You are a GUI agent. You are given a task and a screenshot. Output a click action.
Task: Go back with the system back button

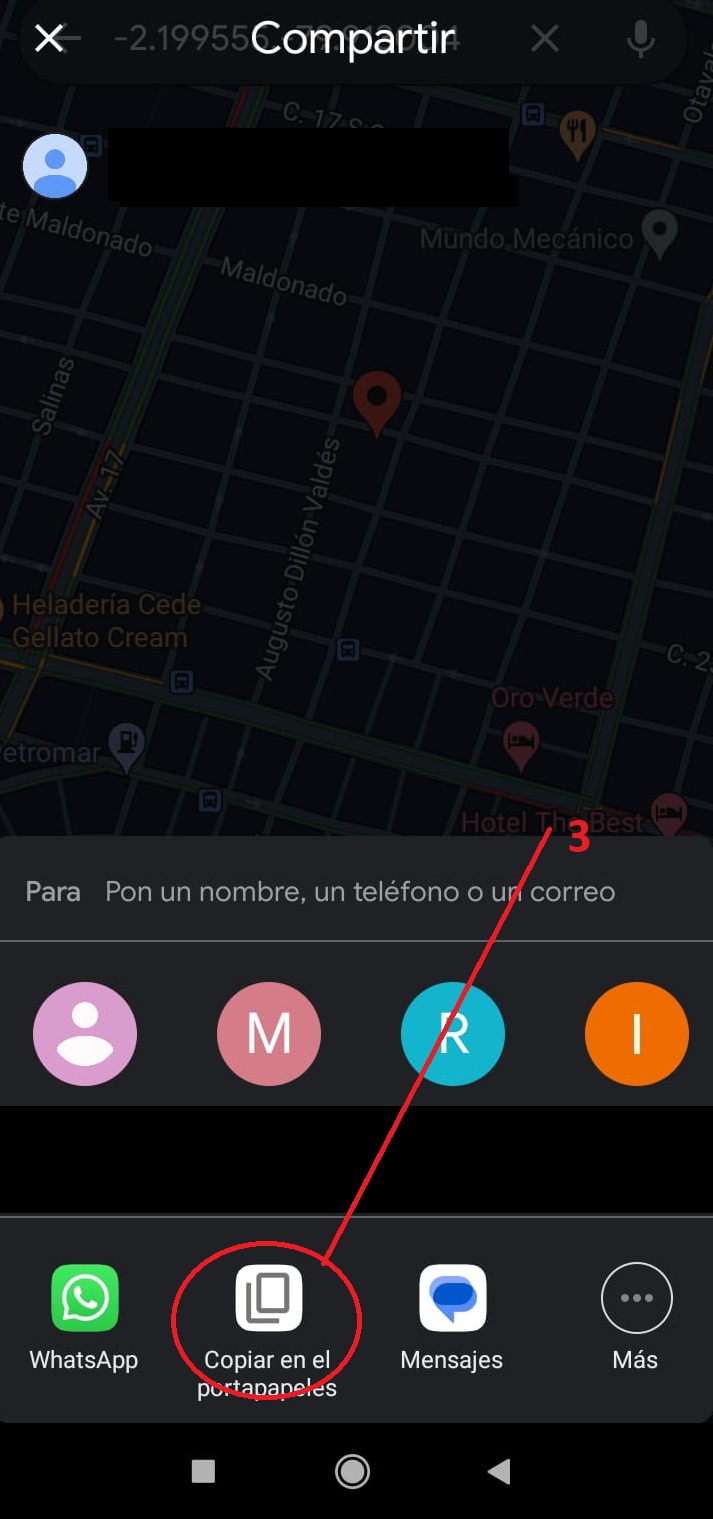[499, 1471]
